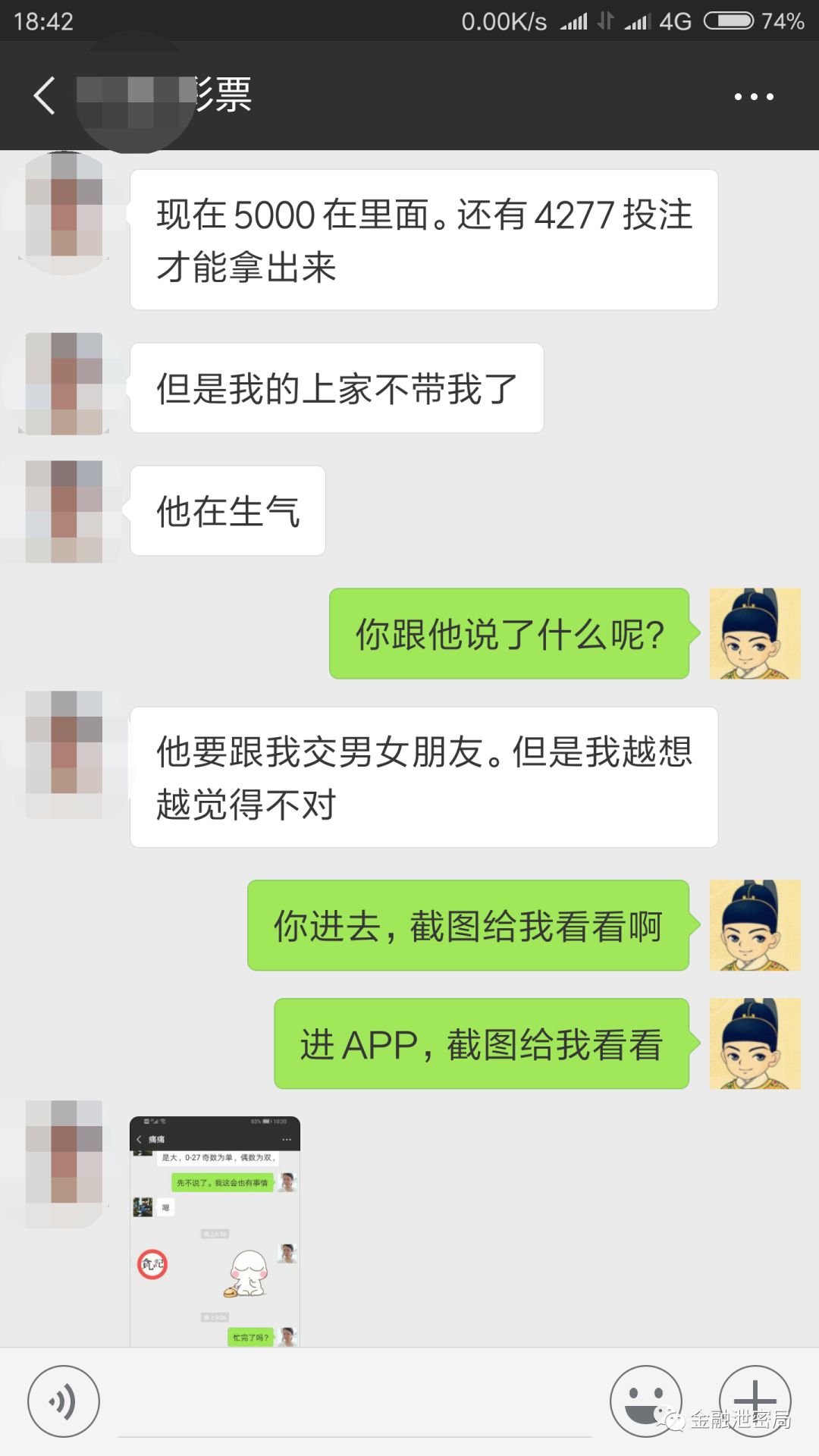Switch to voice message input
This screenshot has width=819, height=1456.
(x=64, y=1401)
